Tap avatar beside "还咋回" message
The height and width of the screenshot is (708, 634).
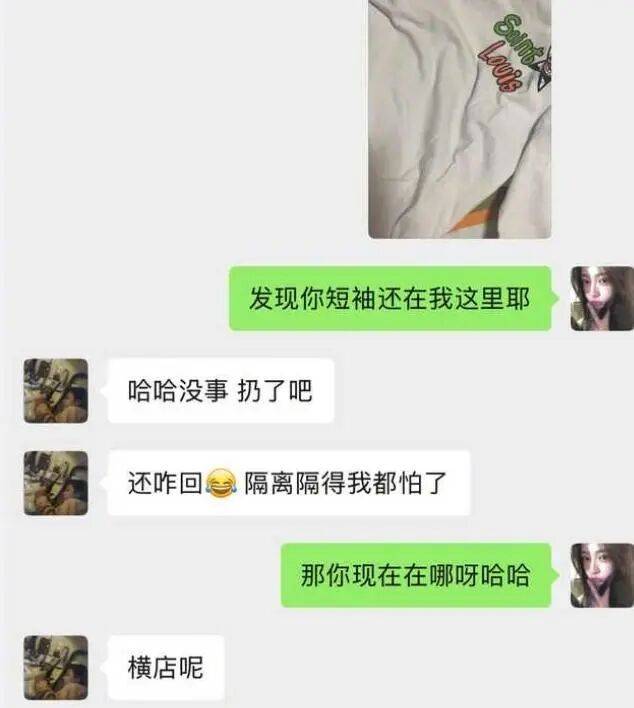tap(55, 483)
